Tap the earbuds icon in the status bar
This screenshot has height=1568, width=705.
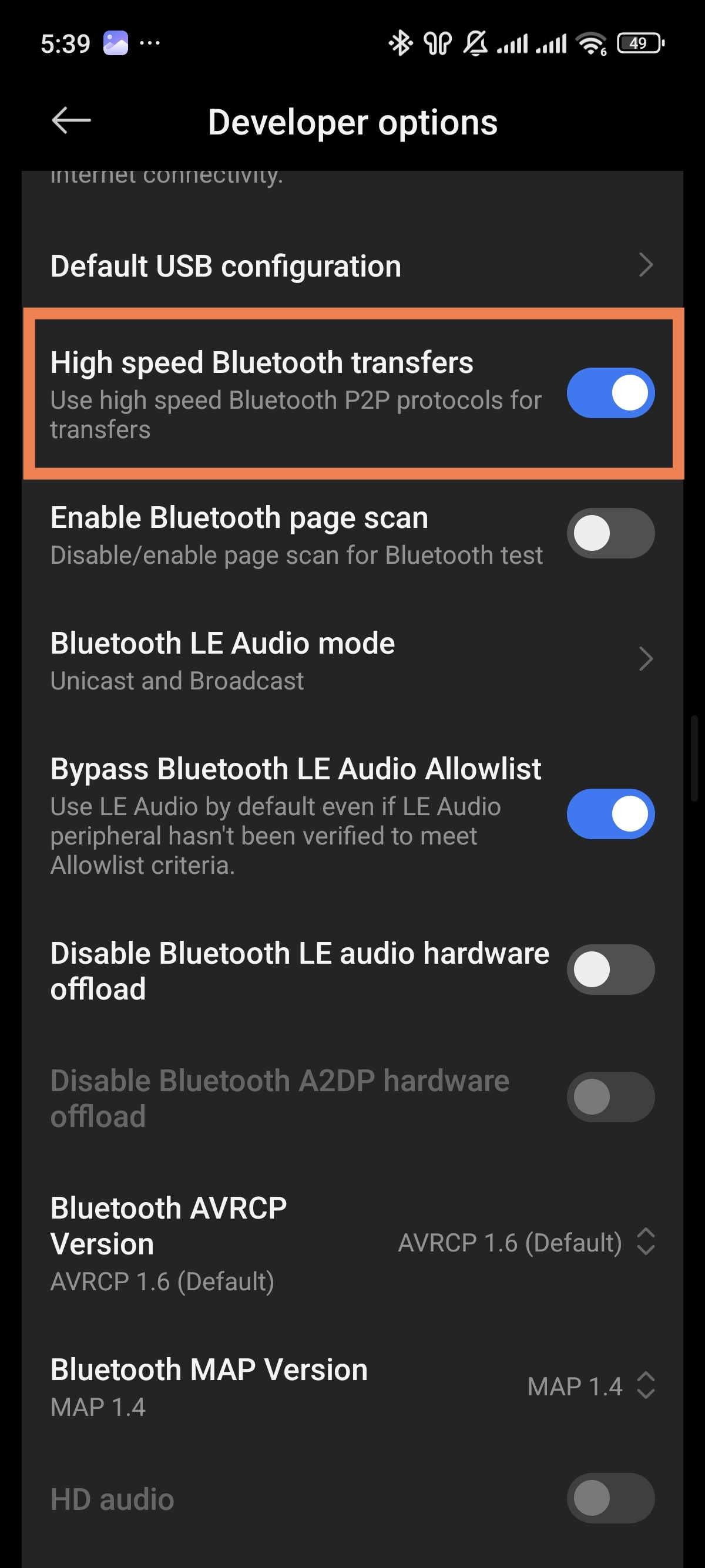click(437, 43)
